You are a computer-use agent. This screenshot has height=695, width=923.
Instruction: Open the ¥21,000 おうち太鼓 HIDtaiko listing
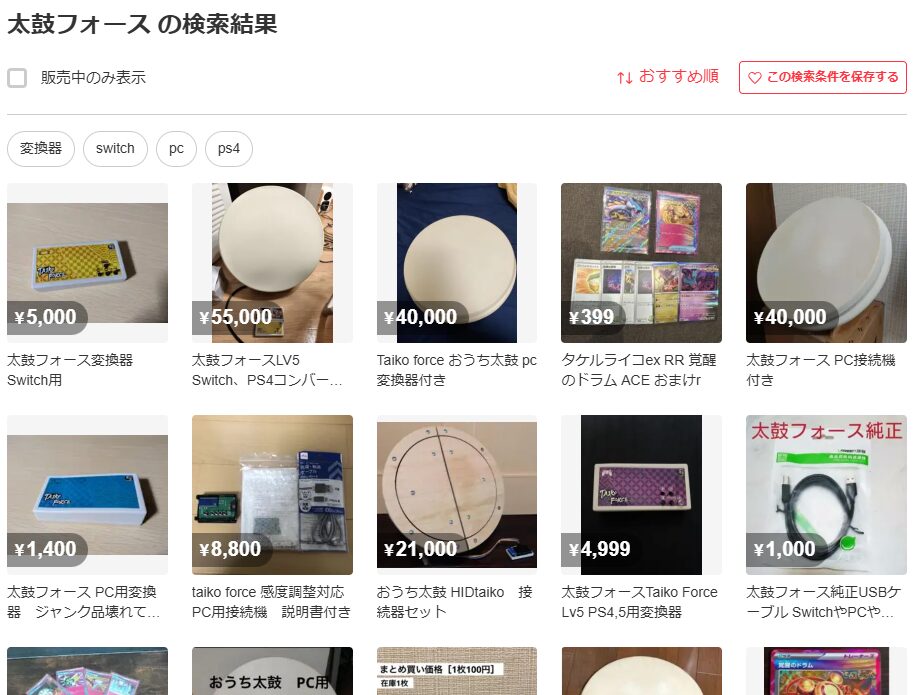(457, 495)
